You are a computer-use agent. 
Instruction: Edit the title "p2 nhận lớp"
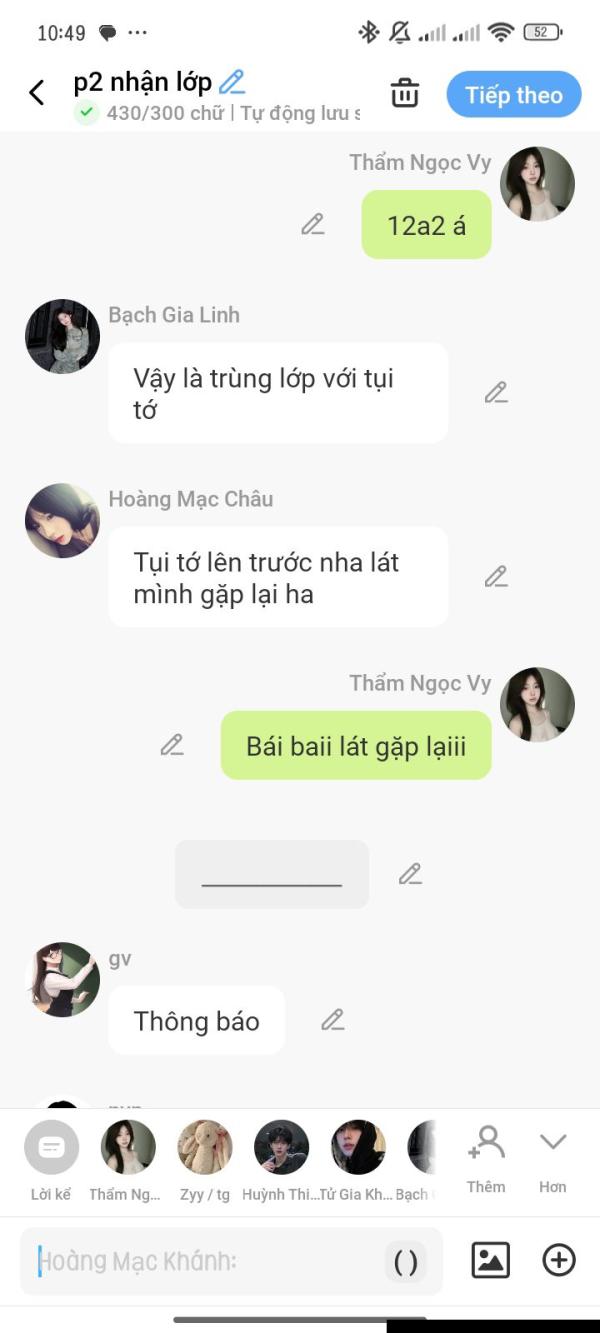pyautogui.click(x=232, y=82)
